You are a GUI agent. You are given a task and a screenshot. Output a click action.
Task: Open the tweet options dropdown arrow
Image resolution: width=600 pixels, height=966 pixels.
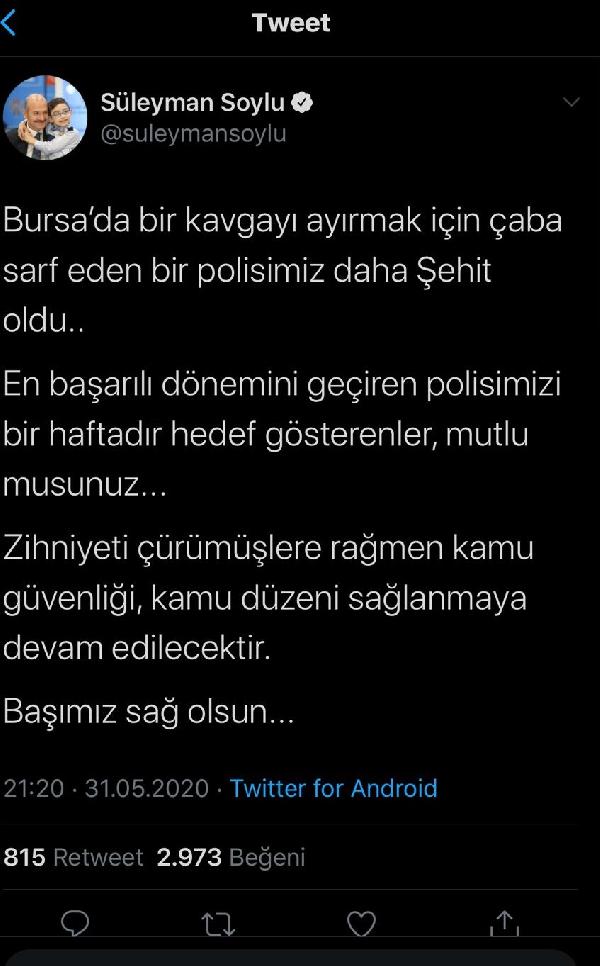572,103
